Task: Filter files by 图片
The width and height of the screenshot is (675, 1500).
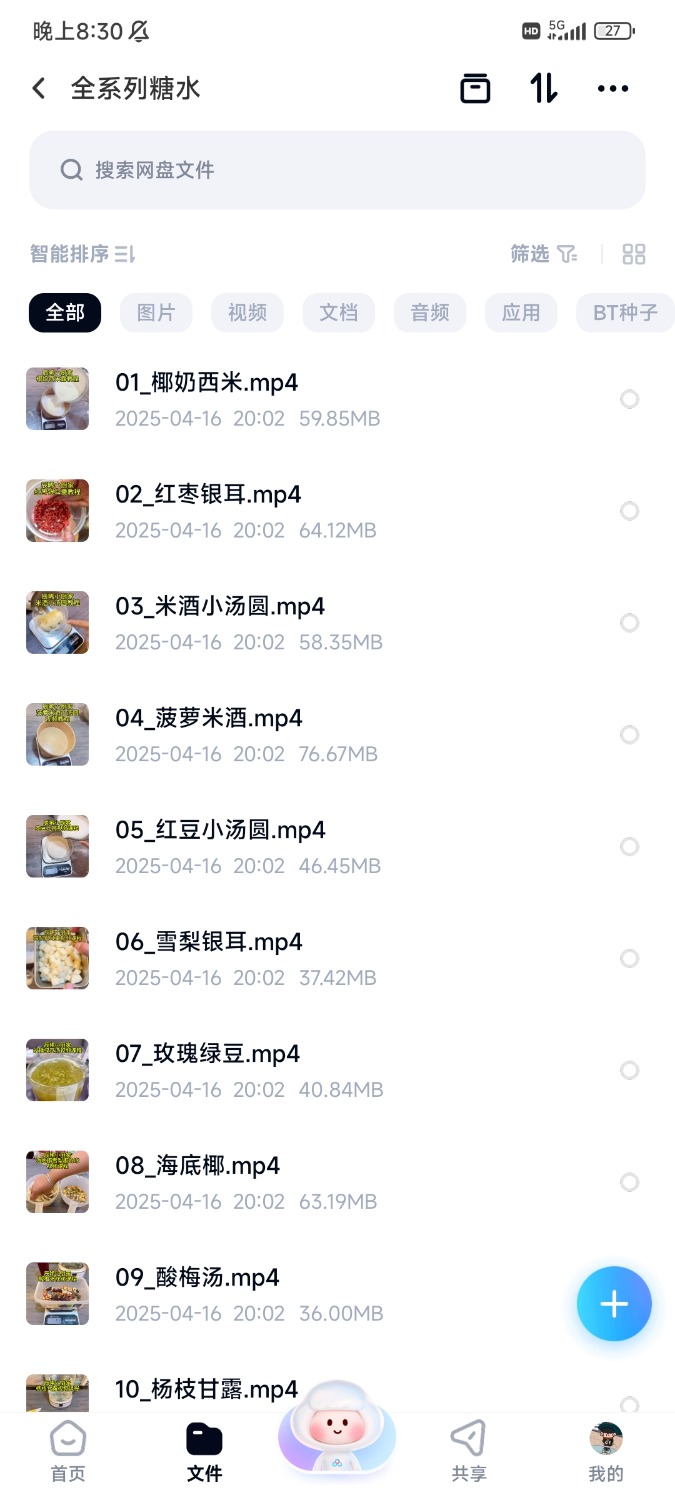Action: 156,313
